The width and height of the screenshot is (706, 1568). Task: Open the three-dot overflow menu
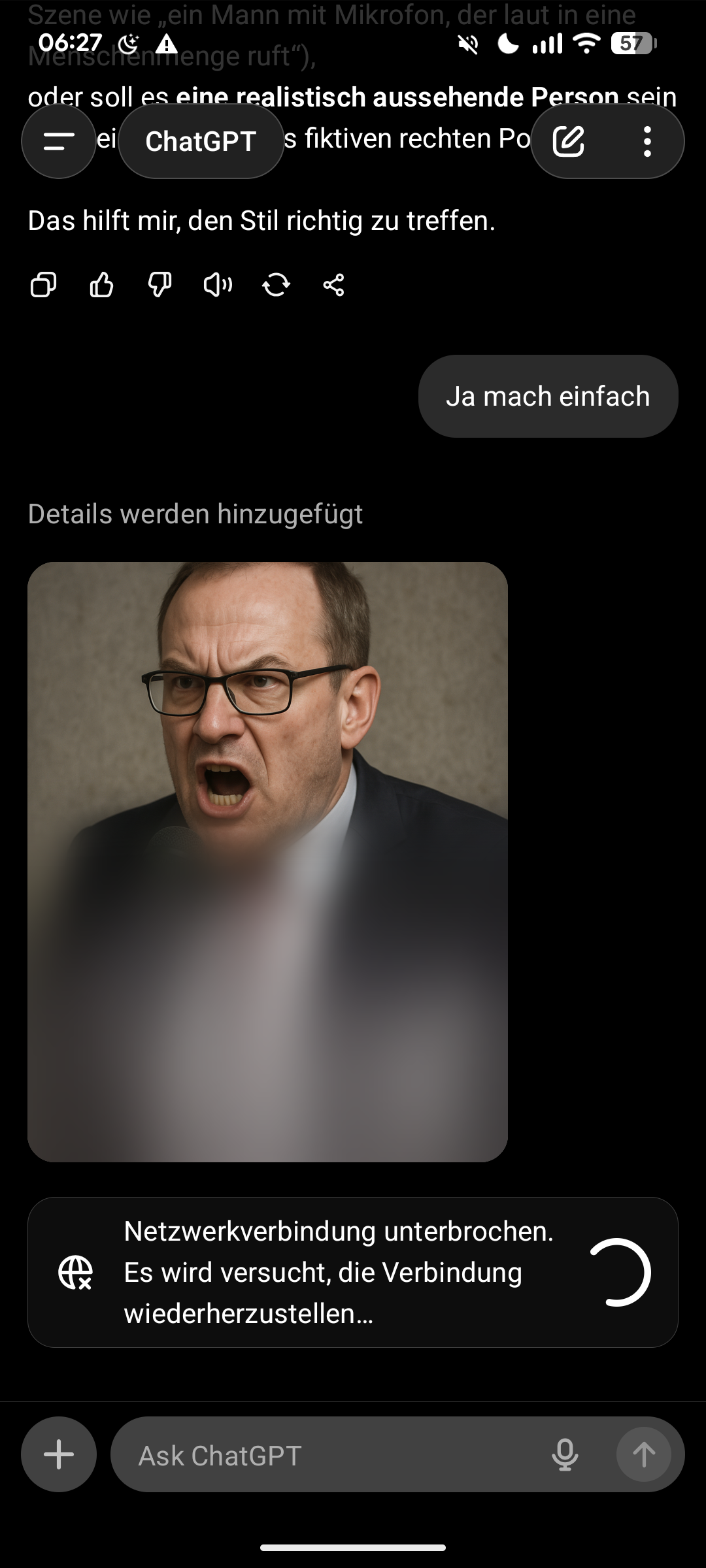tap(647, 141)
